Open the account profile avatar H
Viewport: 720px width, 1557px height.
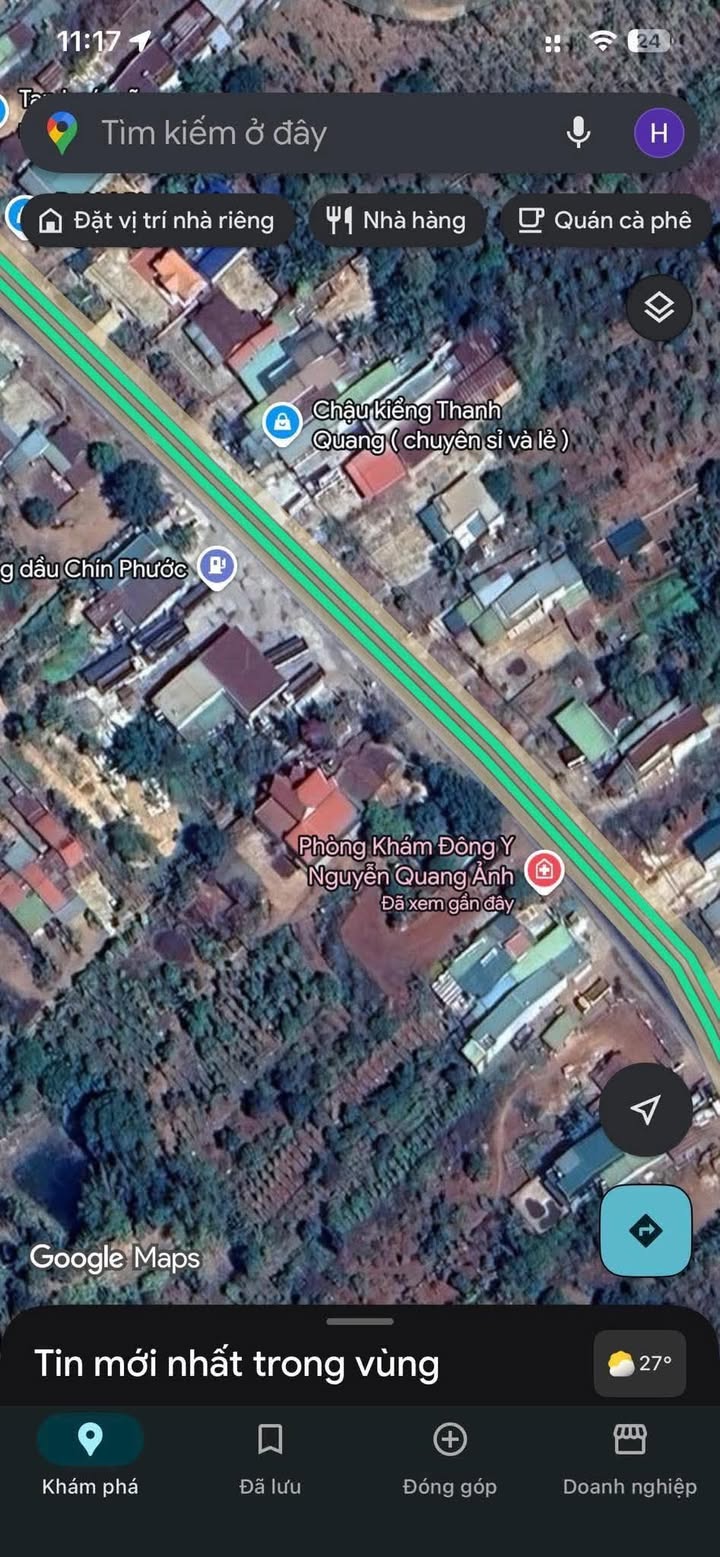tap(659, 133)
